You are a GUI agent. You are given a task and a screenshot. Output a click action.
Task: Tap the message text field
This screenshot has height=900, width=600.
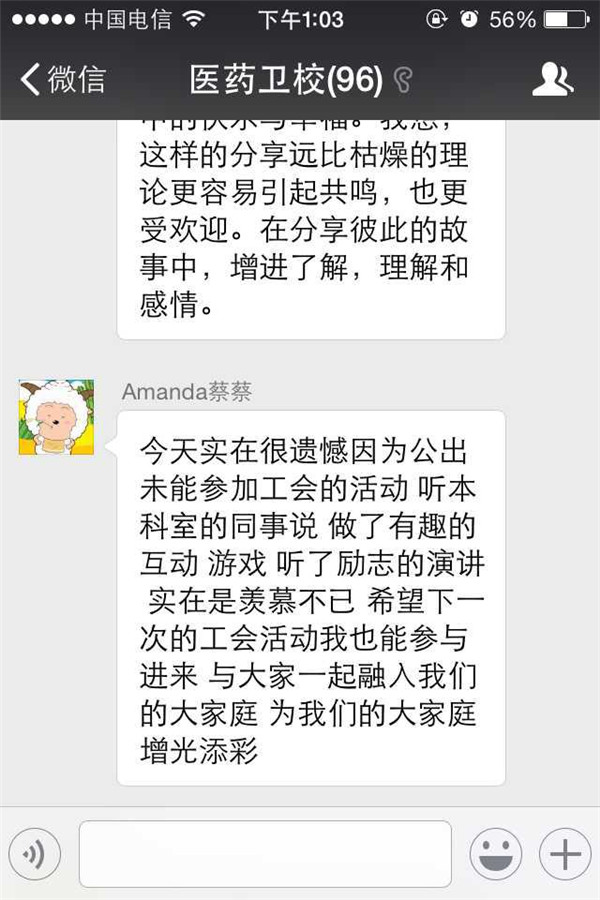coord(265,854)
